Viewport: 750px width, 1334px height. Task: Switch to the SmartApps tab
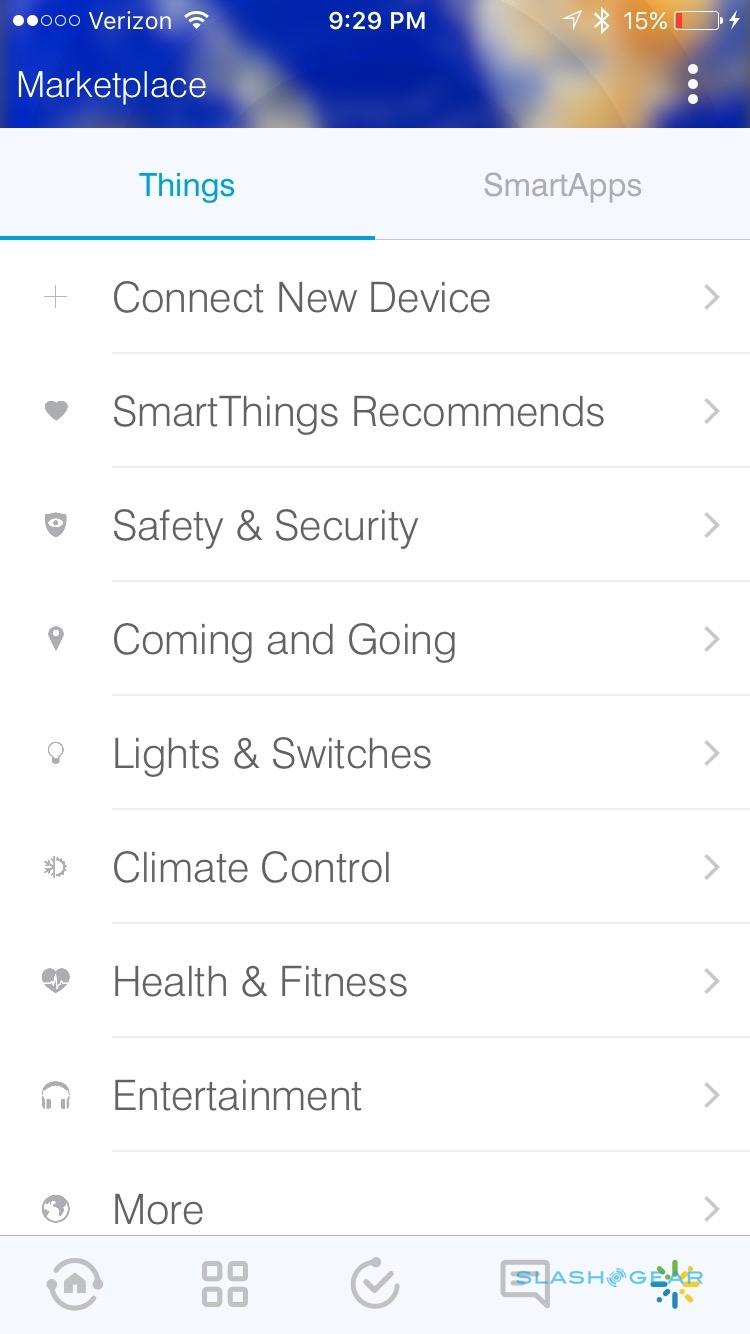point(562,185)
